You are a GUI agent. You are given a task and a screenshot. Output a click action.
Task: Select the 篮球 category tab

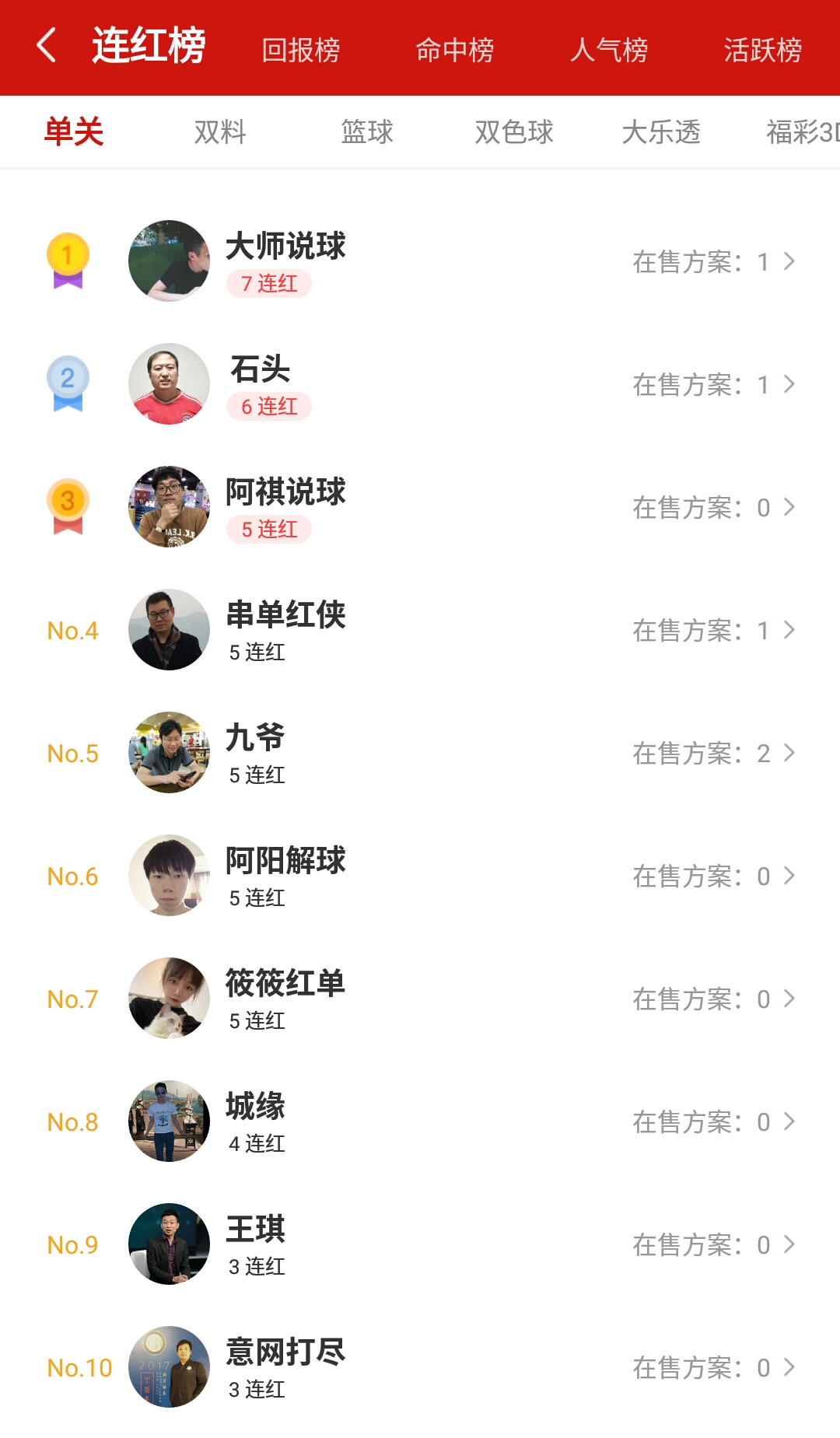[x=367, y=132]
